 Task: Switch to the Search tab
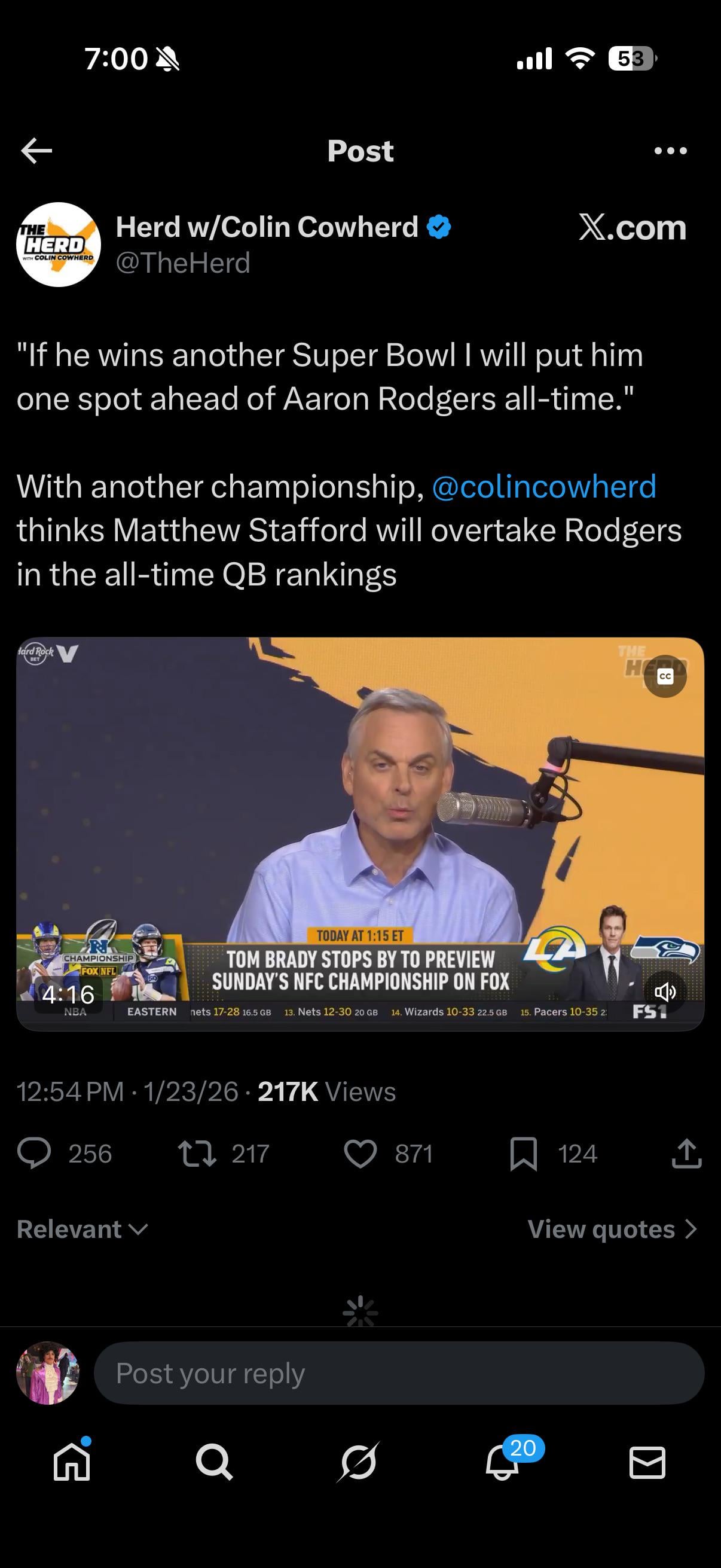pos(214,1462)
